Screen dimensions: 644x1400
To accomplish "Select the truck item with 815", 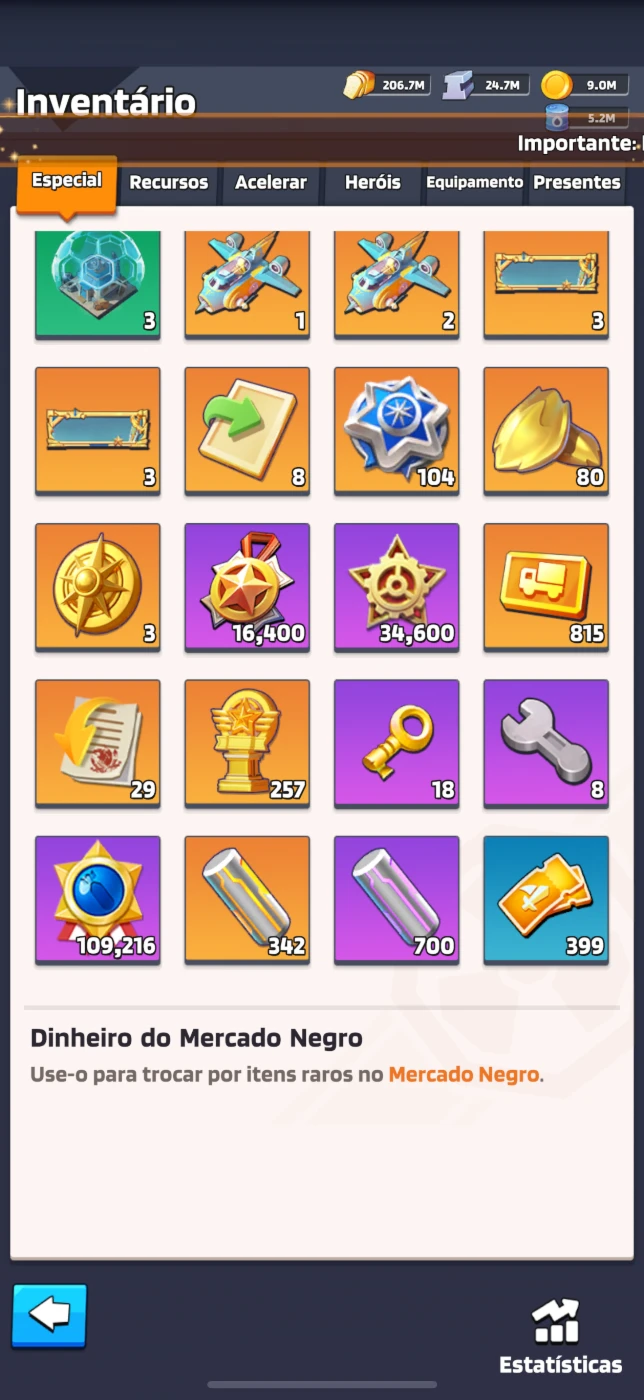I will click(546, 587).
